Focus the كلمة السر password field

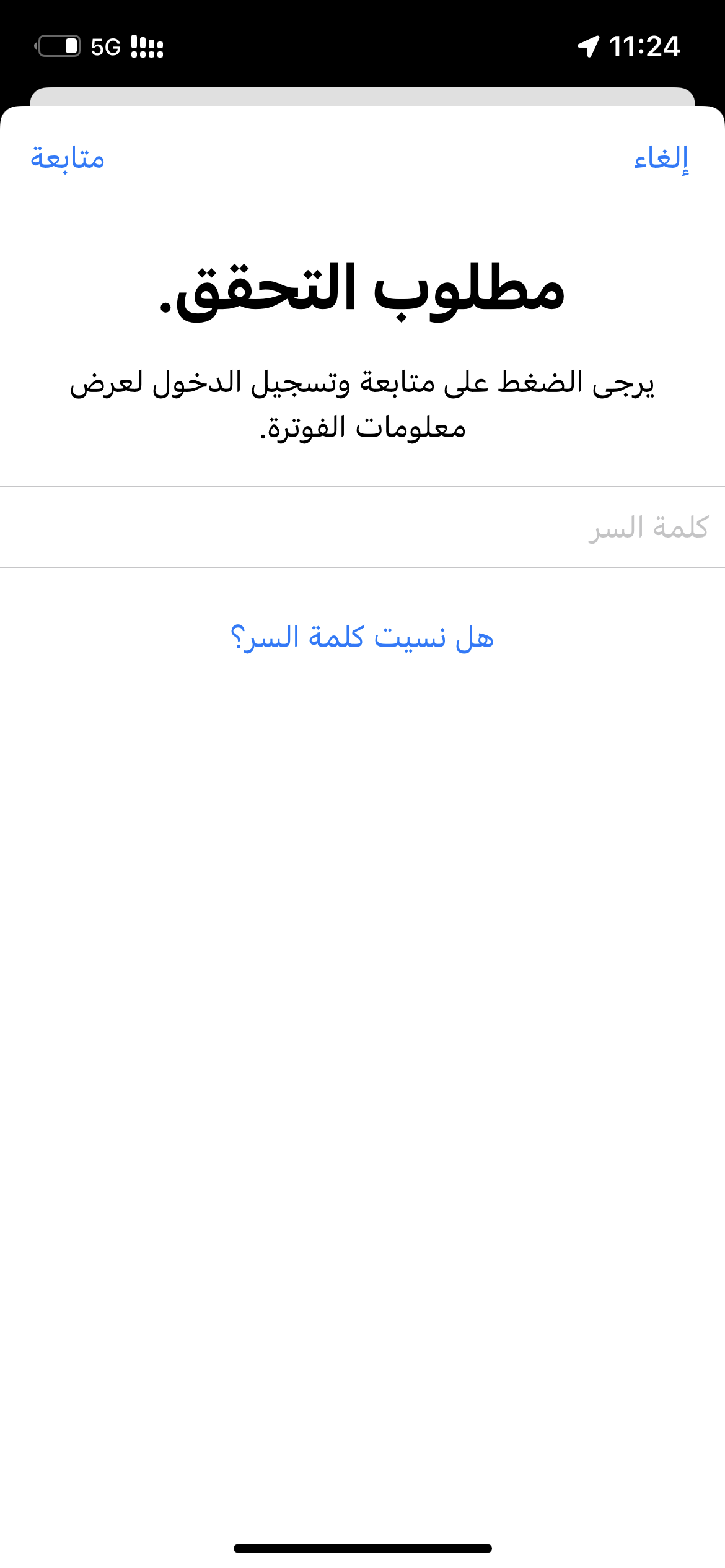click(x=362, y=528)
